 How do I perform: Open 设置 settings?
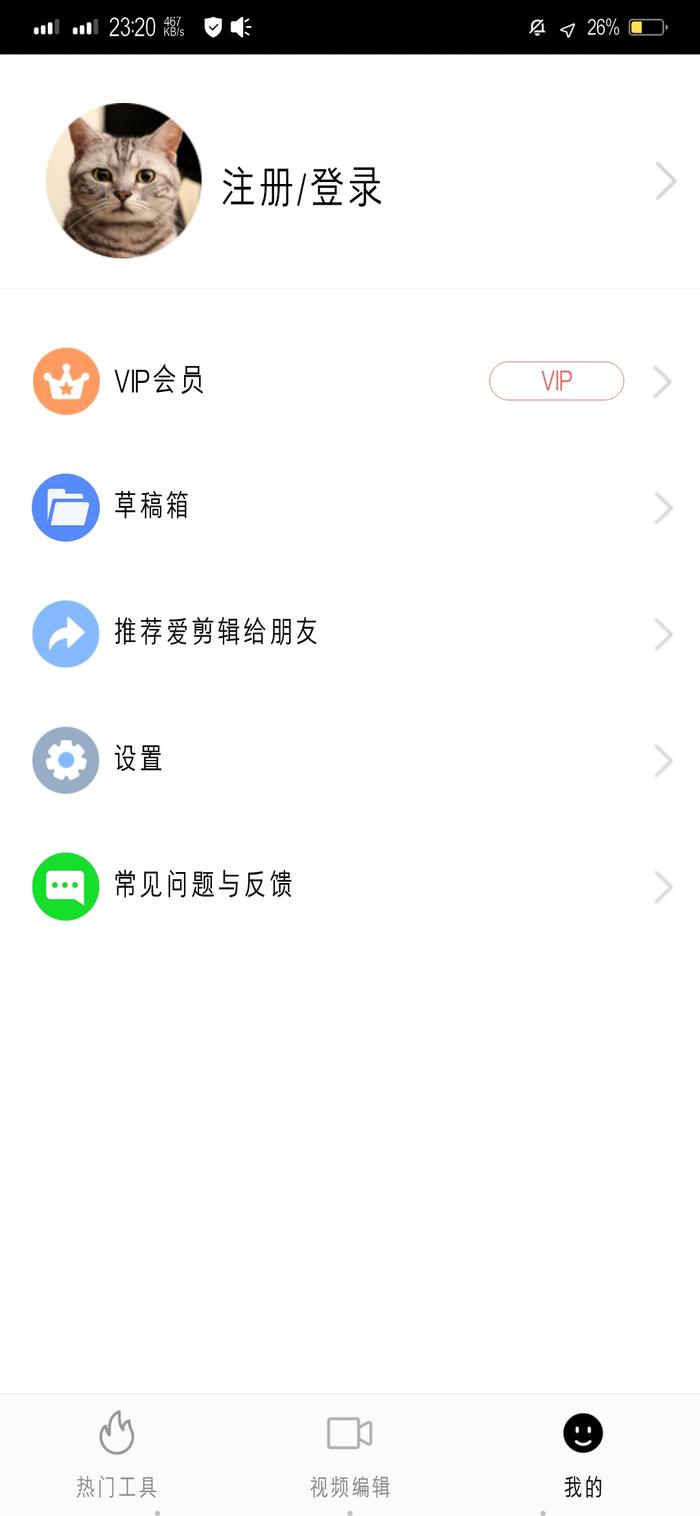pos(350,760)
